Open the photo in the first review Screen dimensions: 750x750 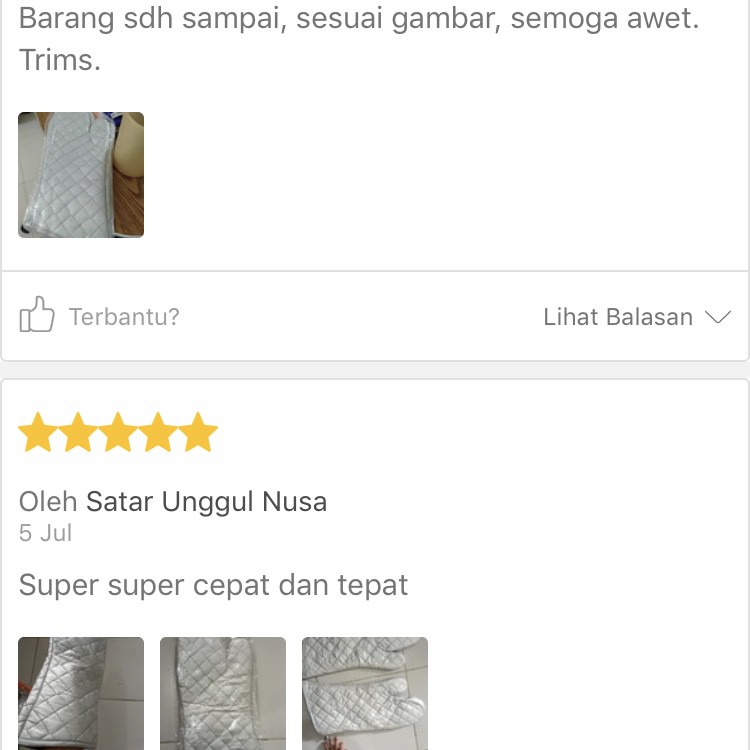coord(81,175)
